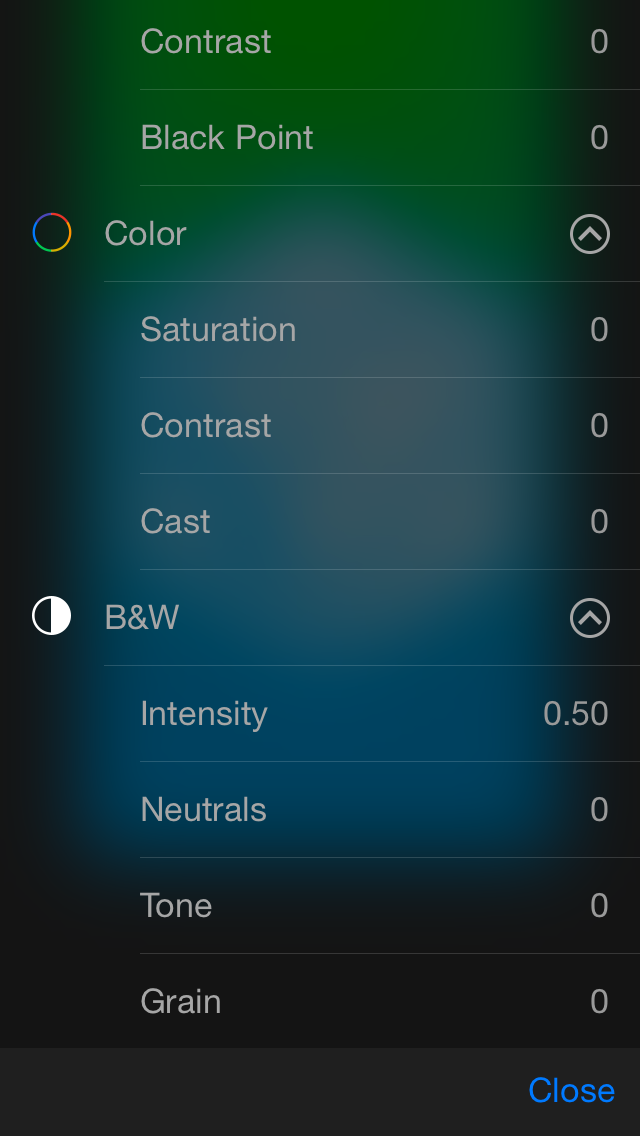Close the adjustments list
The image size is (640, 1136).
coord(571,1090)
